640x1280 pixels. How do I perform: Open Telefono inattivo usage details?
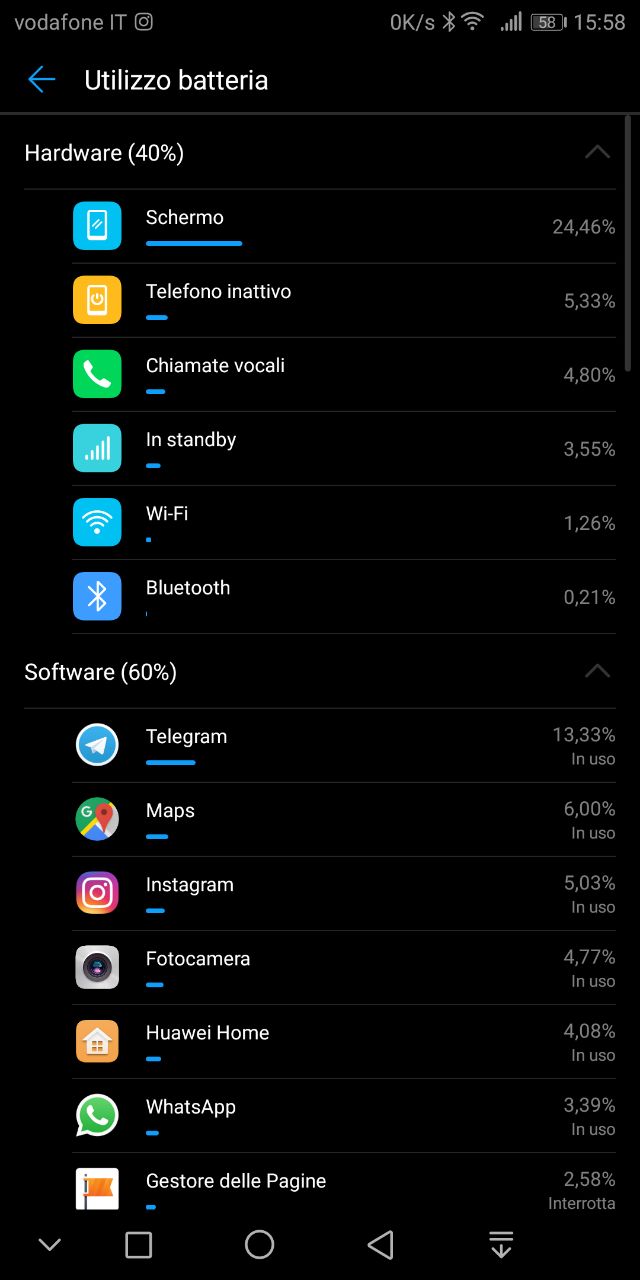(x=344, y=300)
